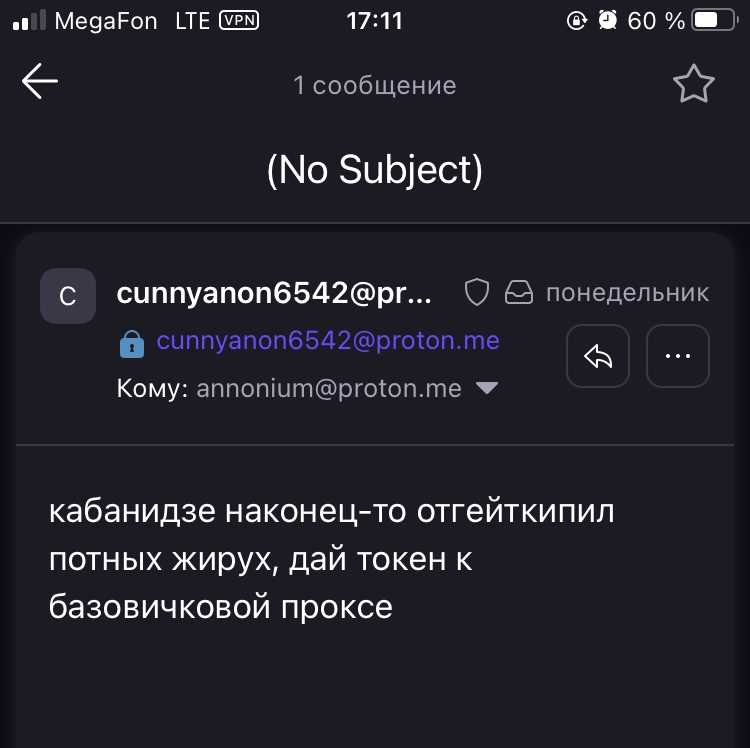
Task: Reply to the email
Action: [x=597, y=355]
